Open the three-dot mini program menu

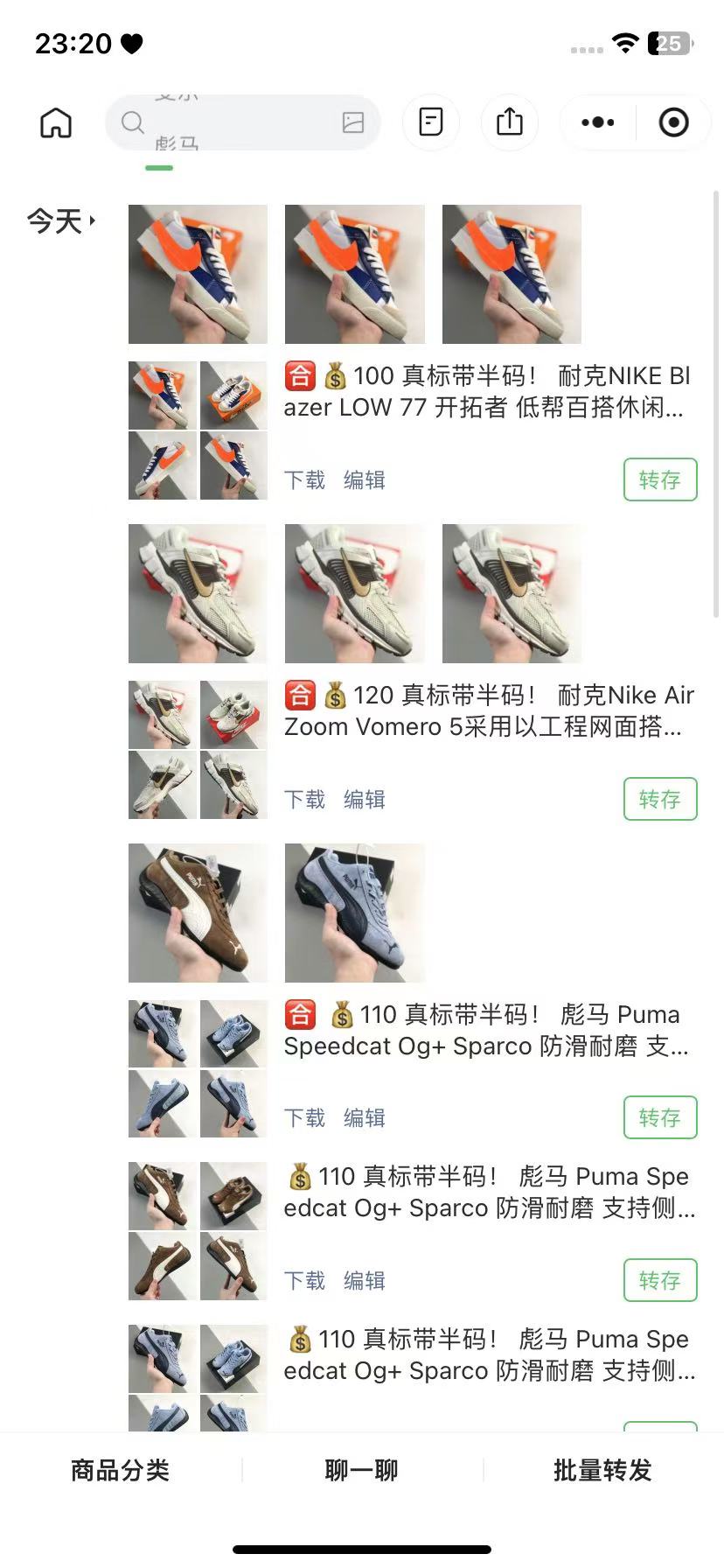tap(598, 122)
